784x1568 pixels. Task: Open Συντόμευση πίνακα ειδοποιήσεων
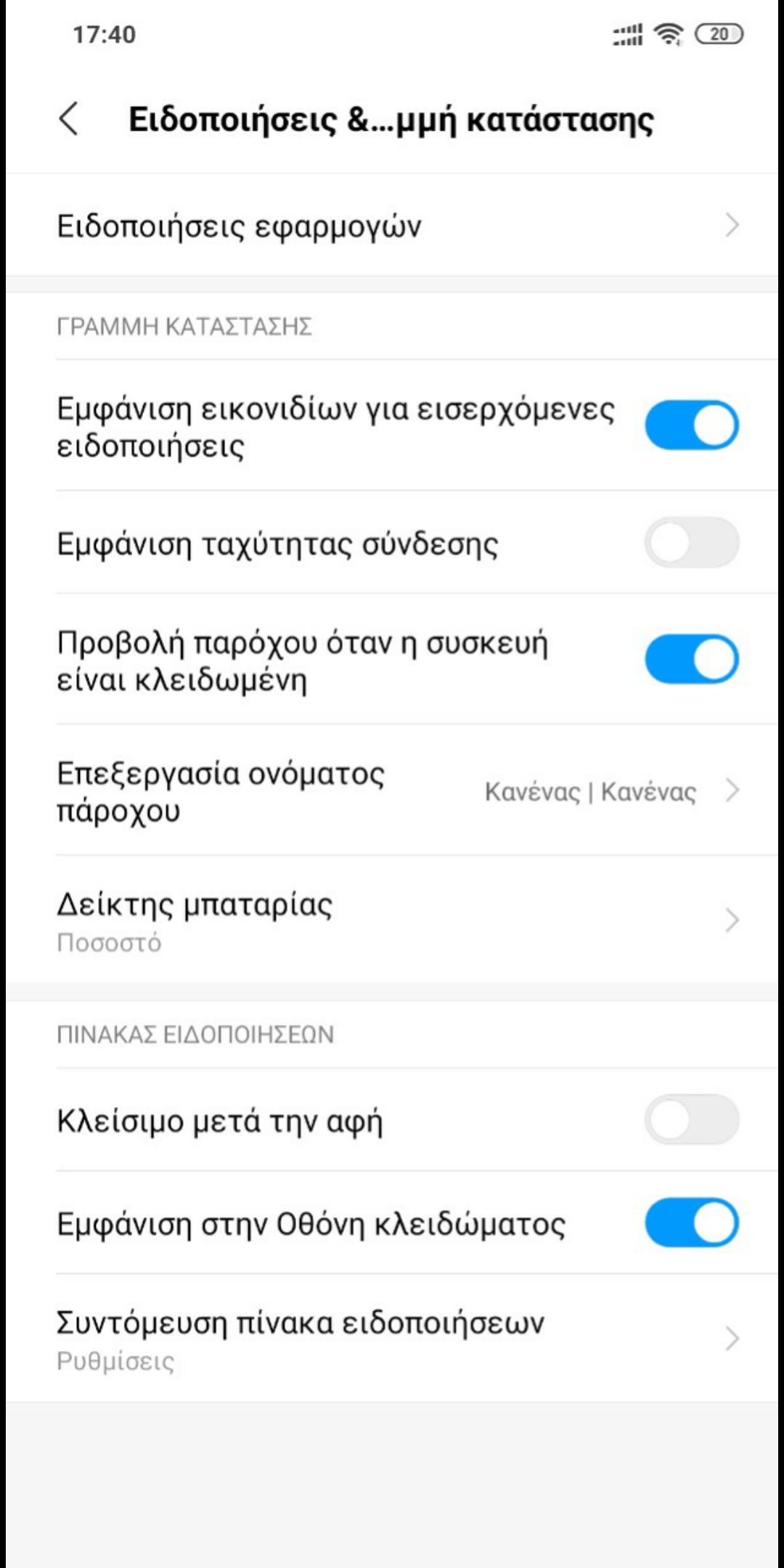point(392,1339)
